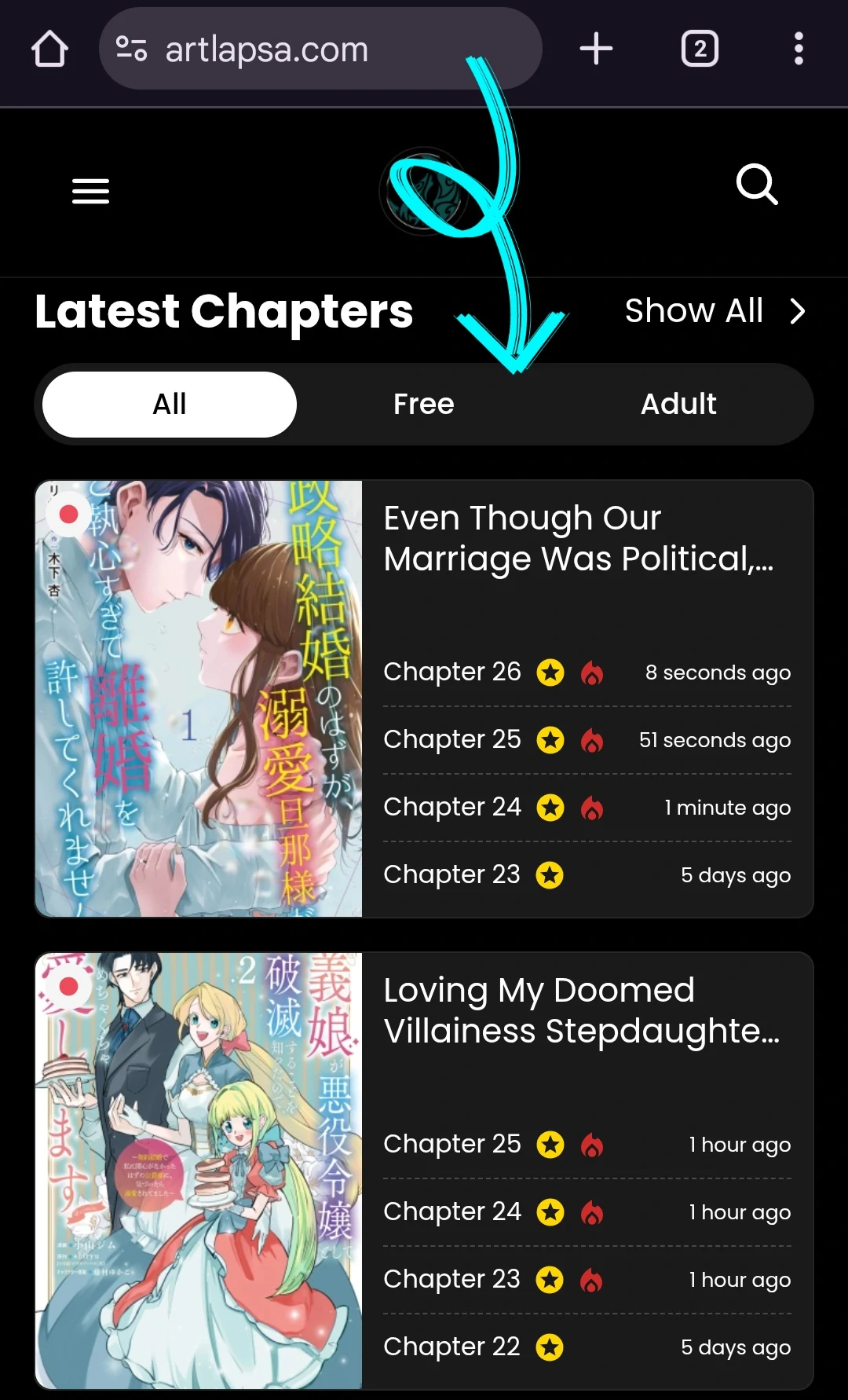Screen dimensions: 848x1400
Task: Open Even Though Our Marriage Was Political cover
Action: click(199, 698)
